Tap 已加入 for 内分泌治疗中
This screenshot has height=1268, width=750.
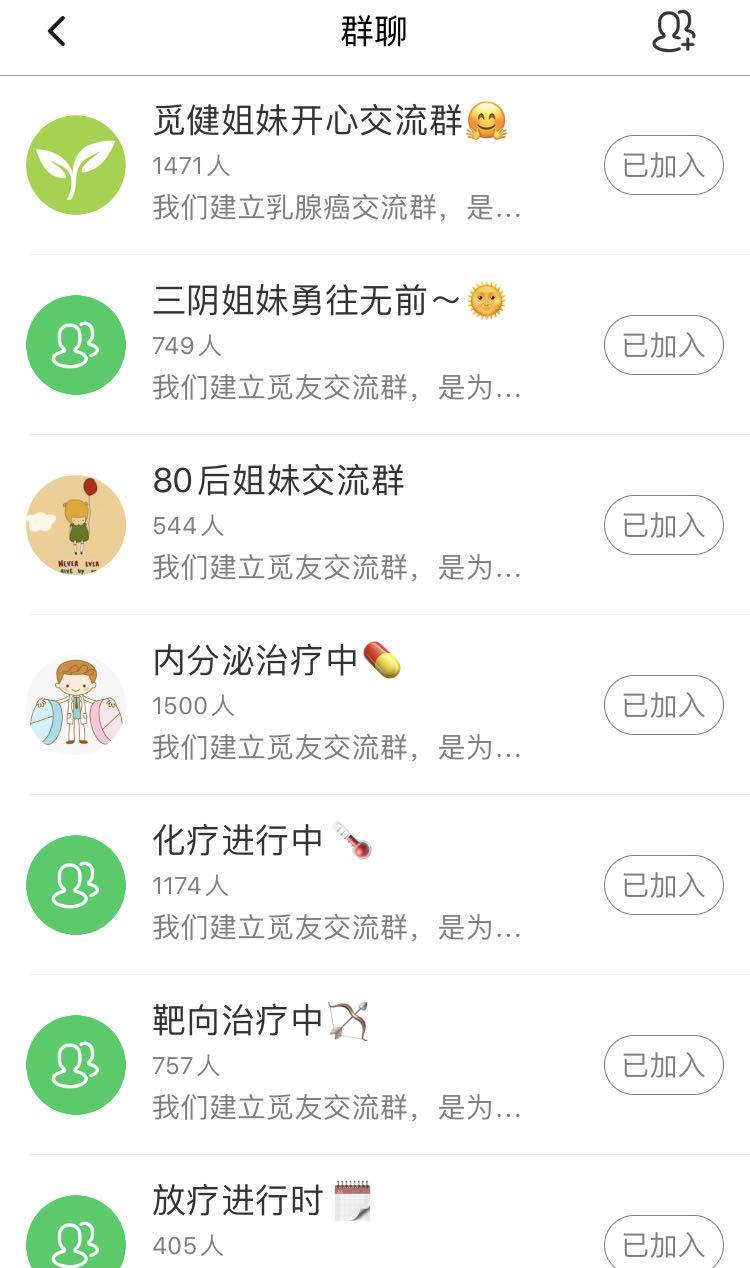(x=663, y=705)
